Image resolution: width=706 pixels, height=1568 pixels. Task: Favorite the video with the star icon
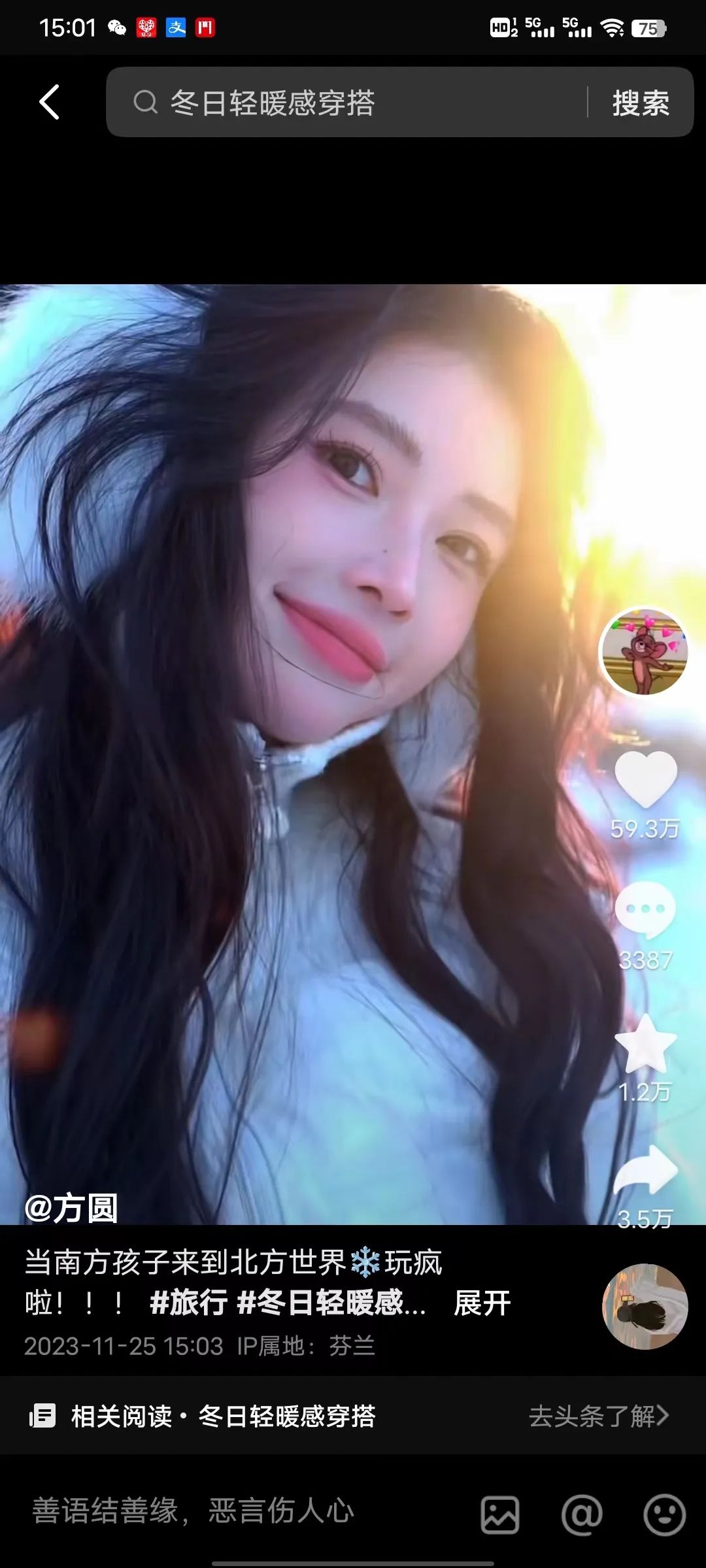(645, 1044)
